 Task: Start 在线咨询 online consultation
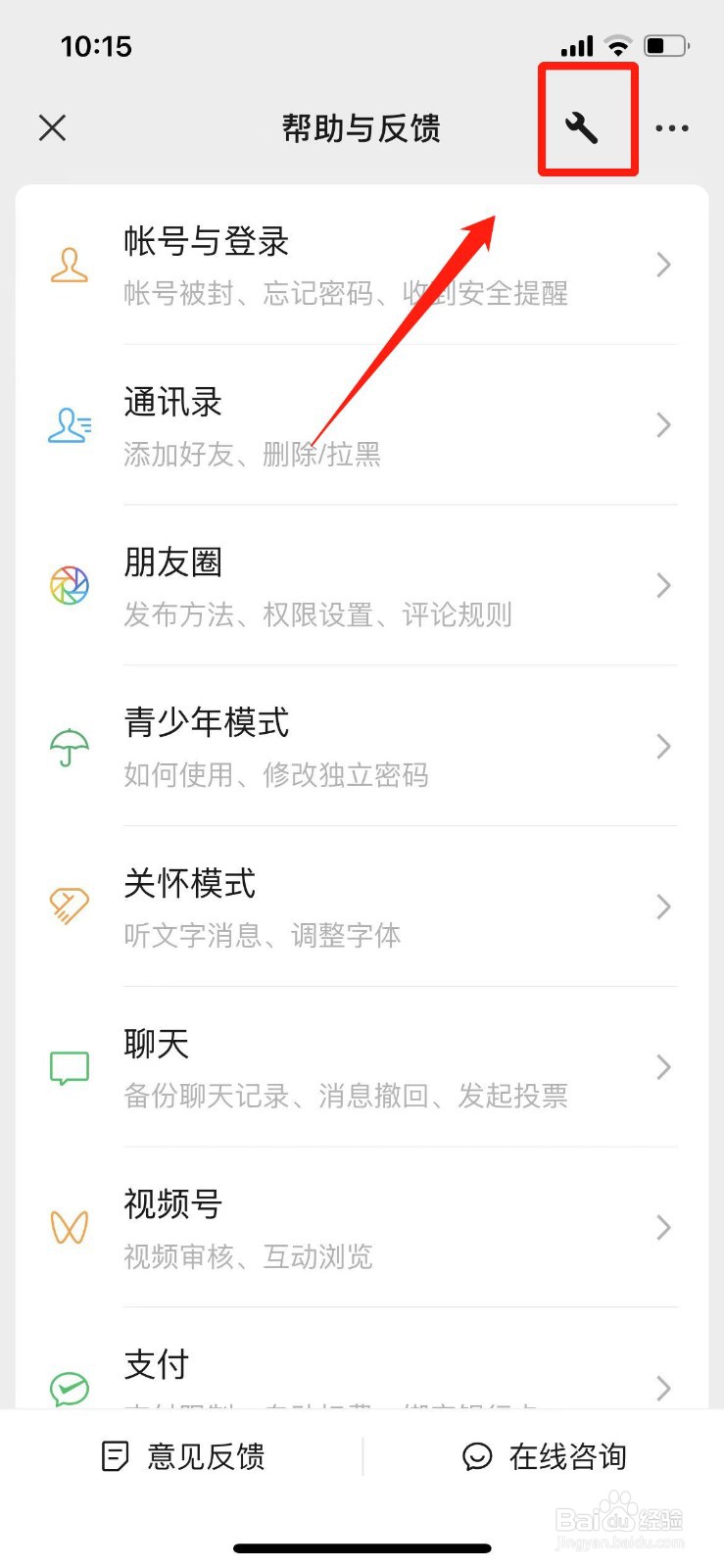coord(544,1456)
